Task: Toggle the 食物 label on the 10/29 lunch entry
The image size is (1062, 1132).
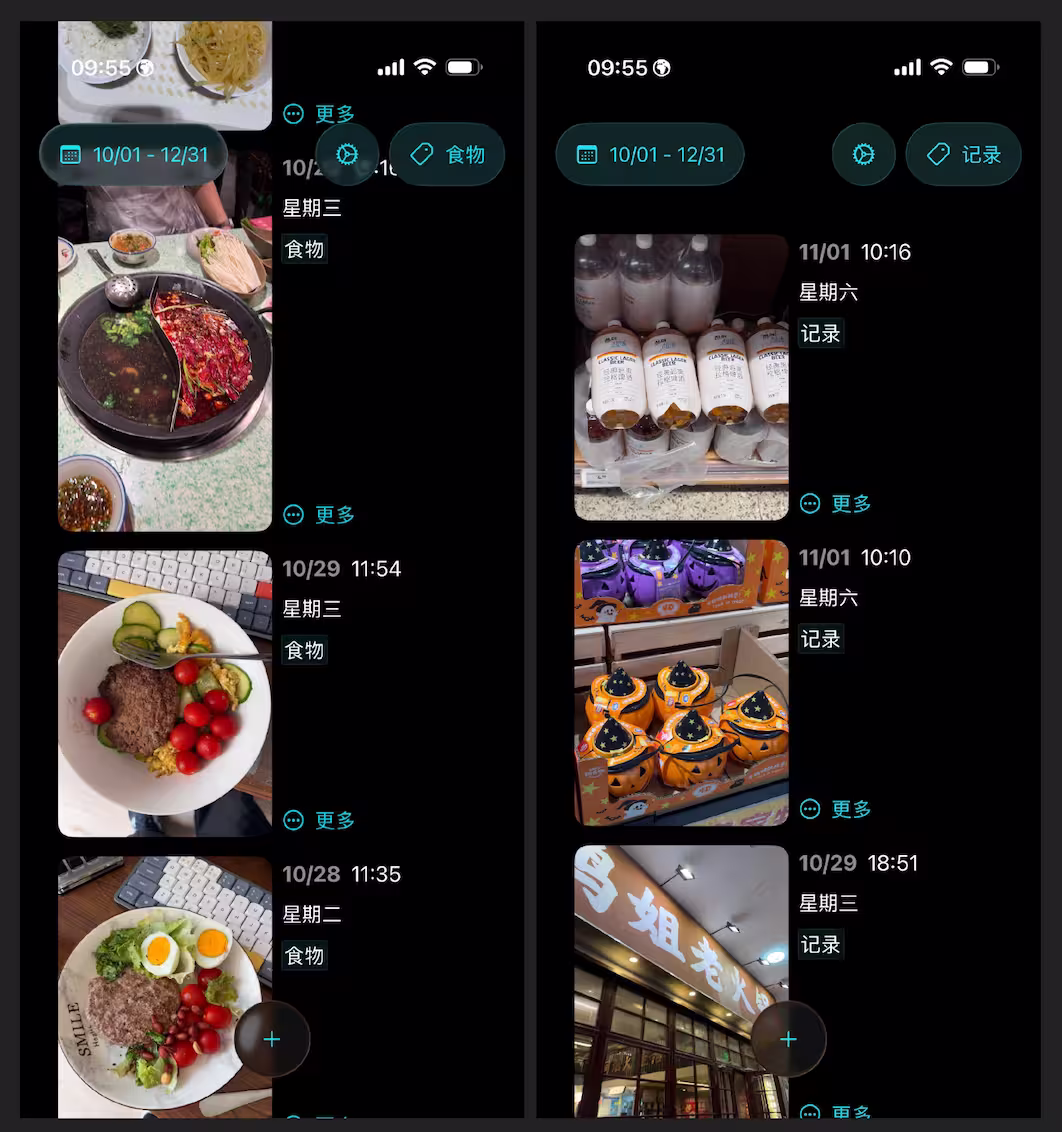Action: click(305, 650)
